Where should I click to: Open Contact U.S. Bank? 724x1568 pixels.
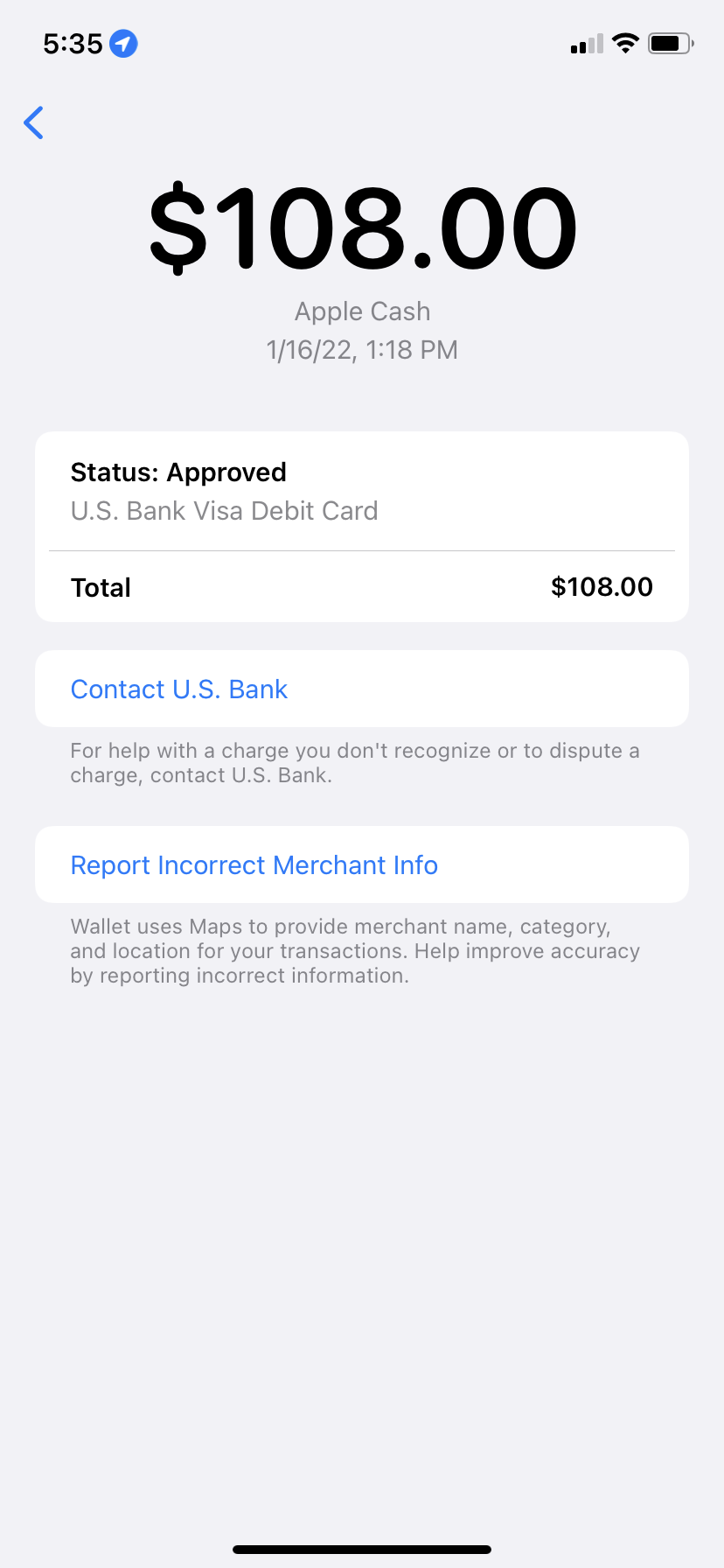[362, 689]
